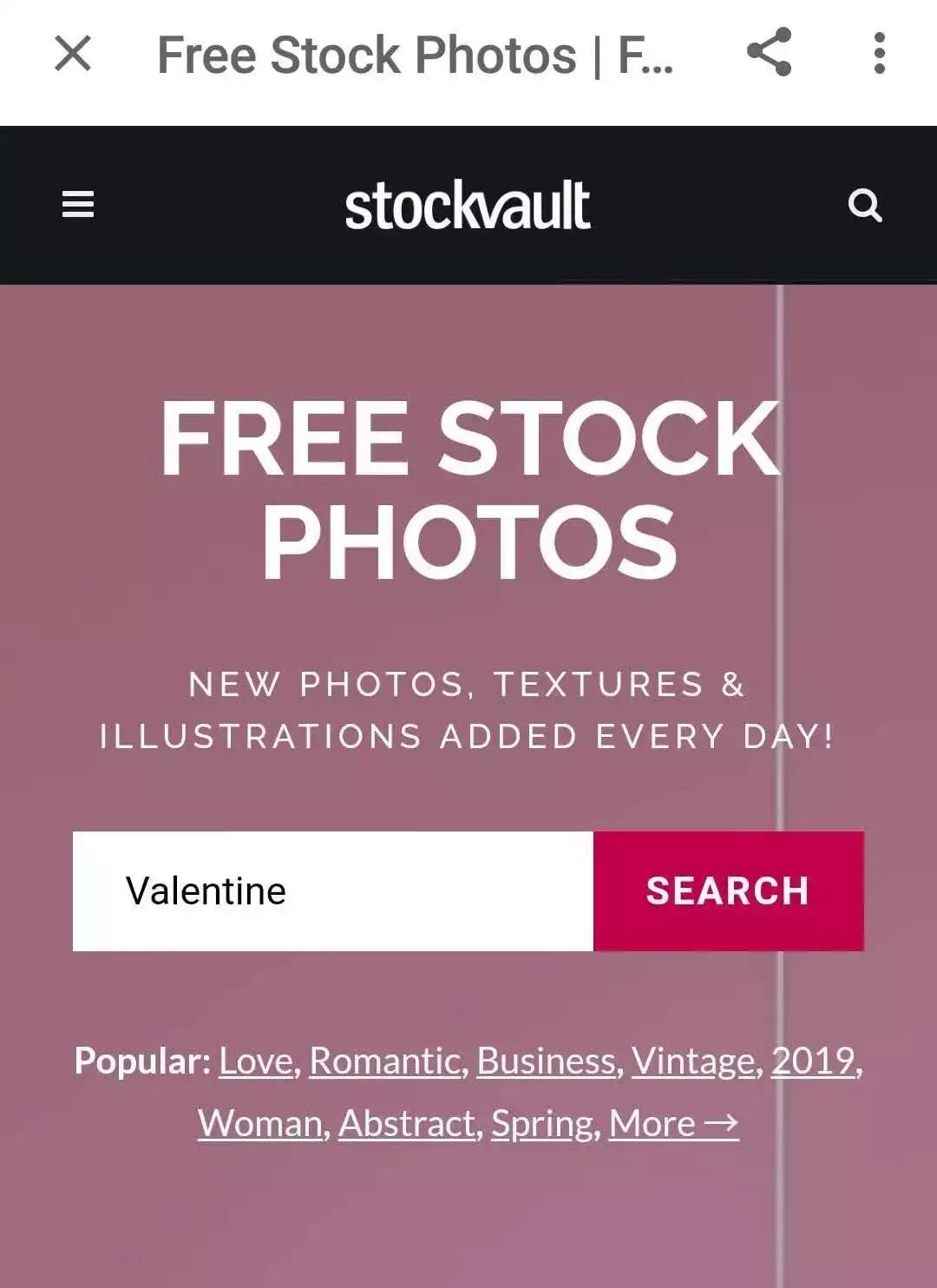Close the in-app browser tab

pyautogui.click(x=73, y=54)
